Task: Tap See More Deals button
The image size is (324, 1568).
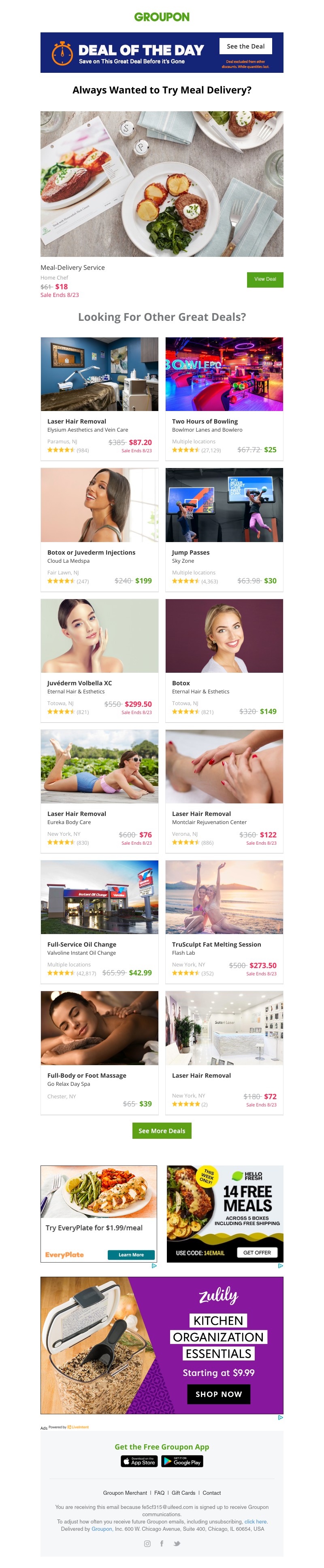Action: click(162, 1131)
